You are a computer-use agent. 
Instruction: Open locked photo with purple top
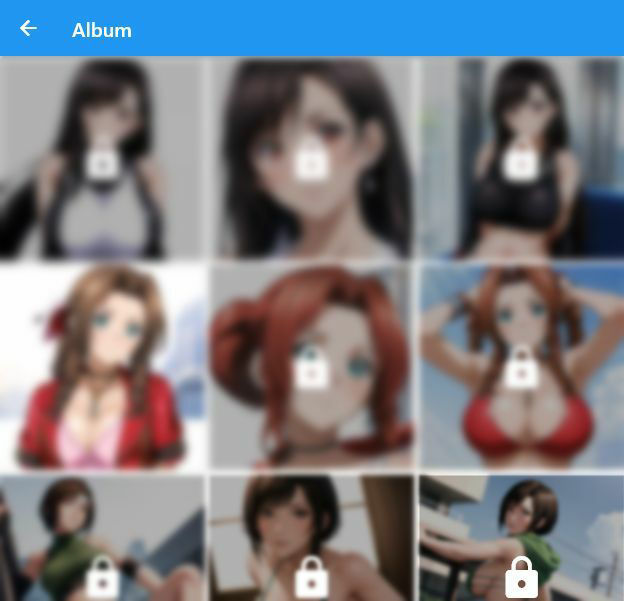102,158
